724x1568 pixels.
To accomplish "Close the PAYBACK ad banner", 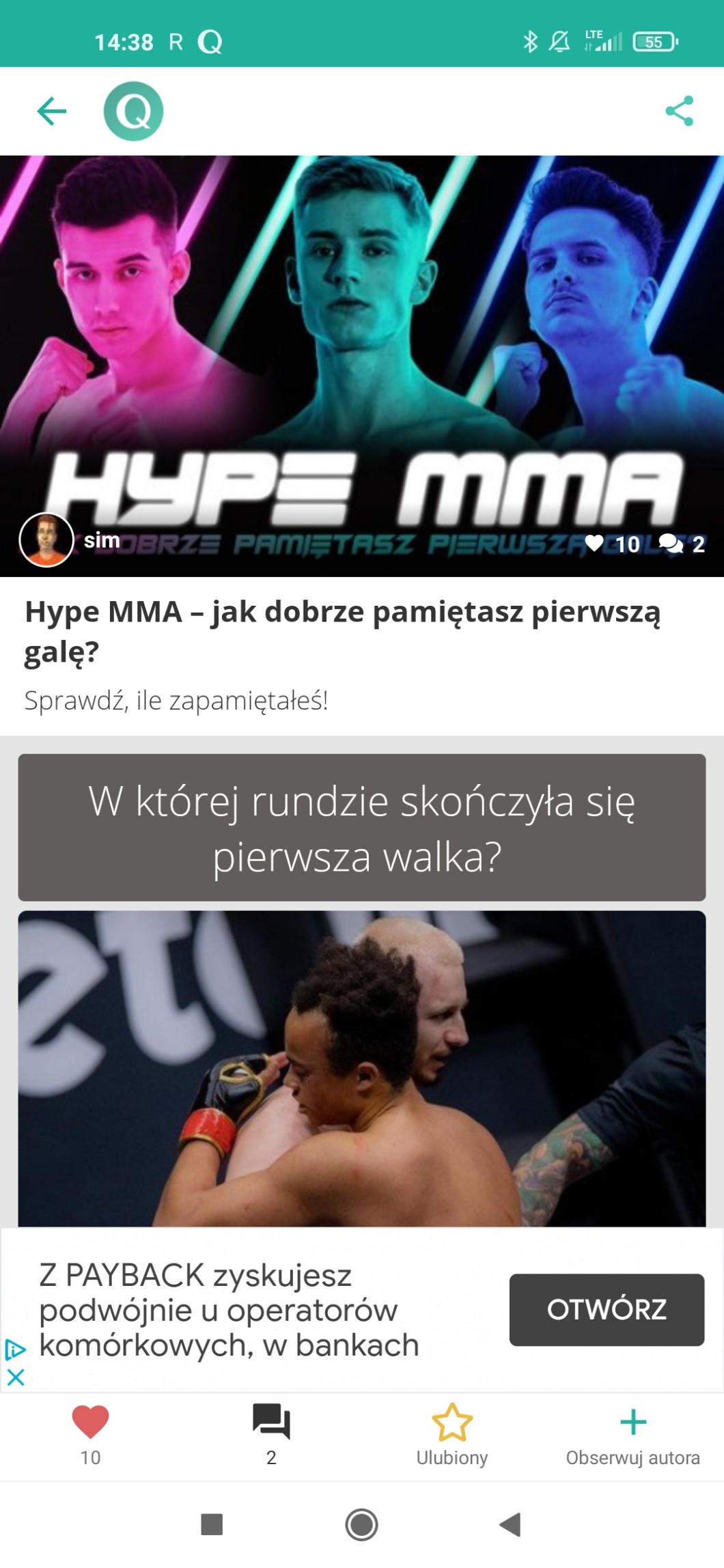I will 15,1377.
